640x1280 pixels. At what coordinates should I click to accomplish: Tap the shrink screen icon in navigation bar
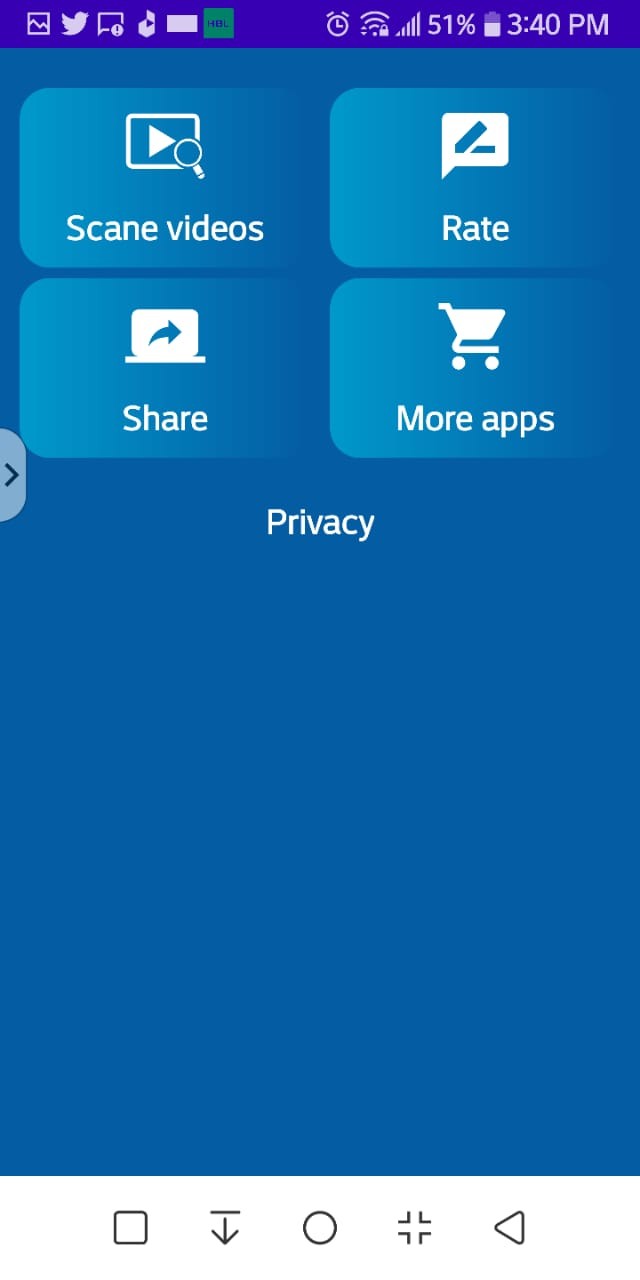(x=414, y=1227)
